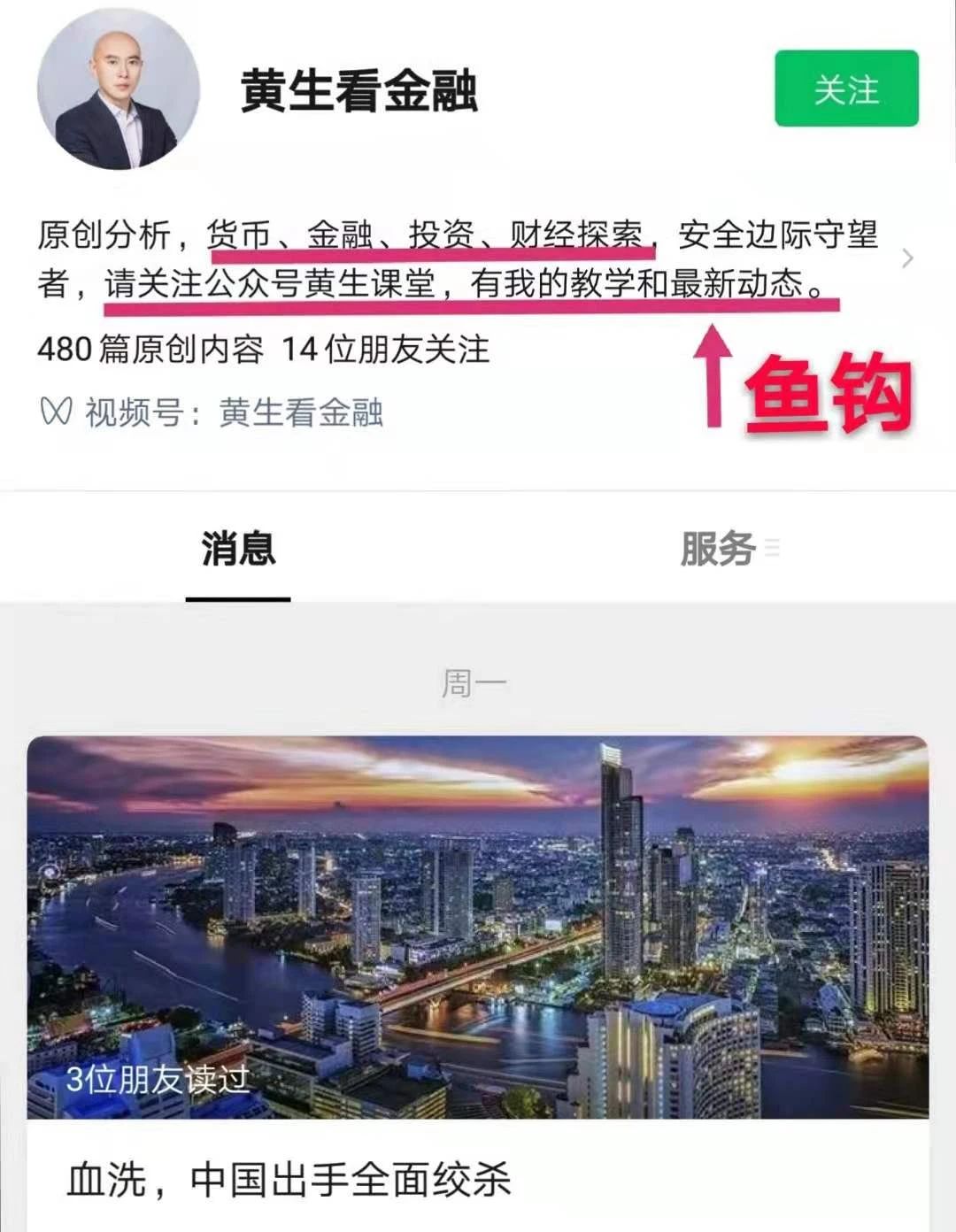Switch to the 服务 tab
Image resolution: width=956 pixels, height=1232 pixels.
point(718,549)
